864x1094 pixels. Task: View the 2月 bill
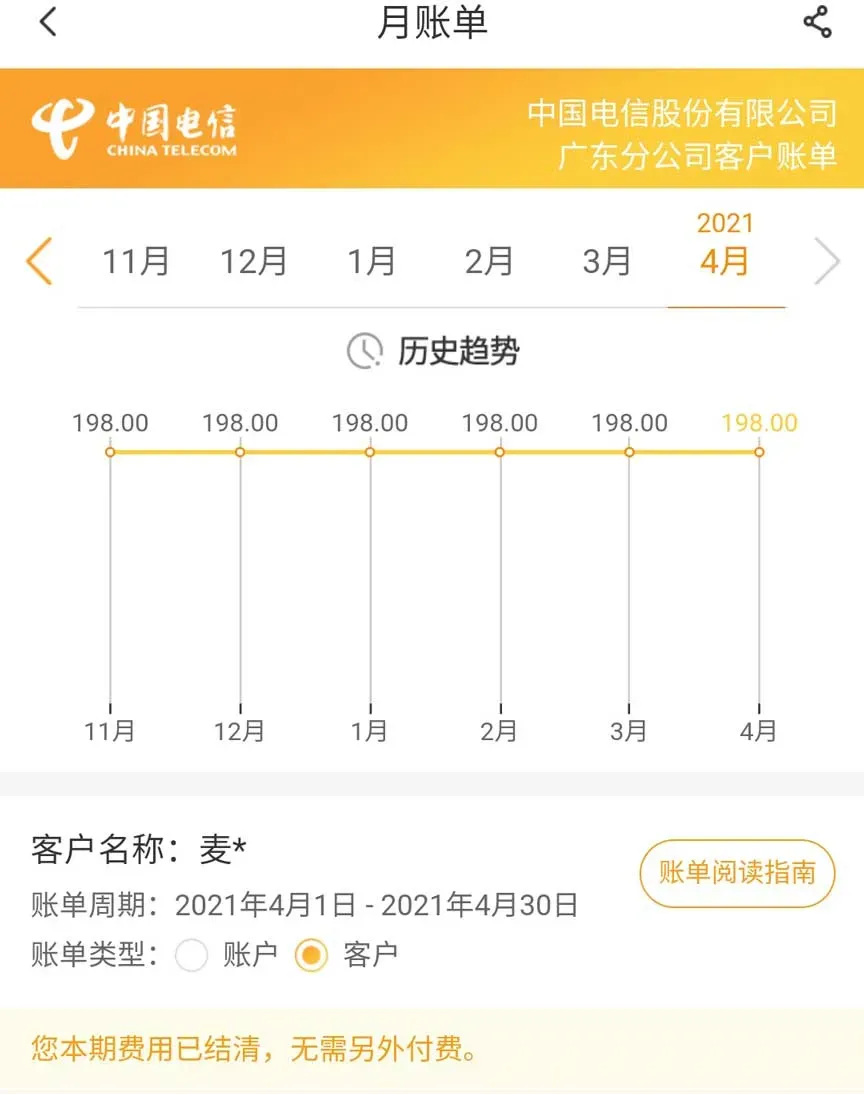[489, 262]
